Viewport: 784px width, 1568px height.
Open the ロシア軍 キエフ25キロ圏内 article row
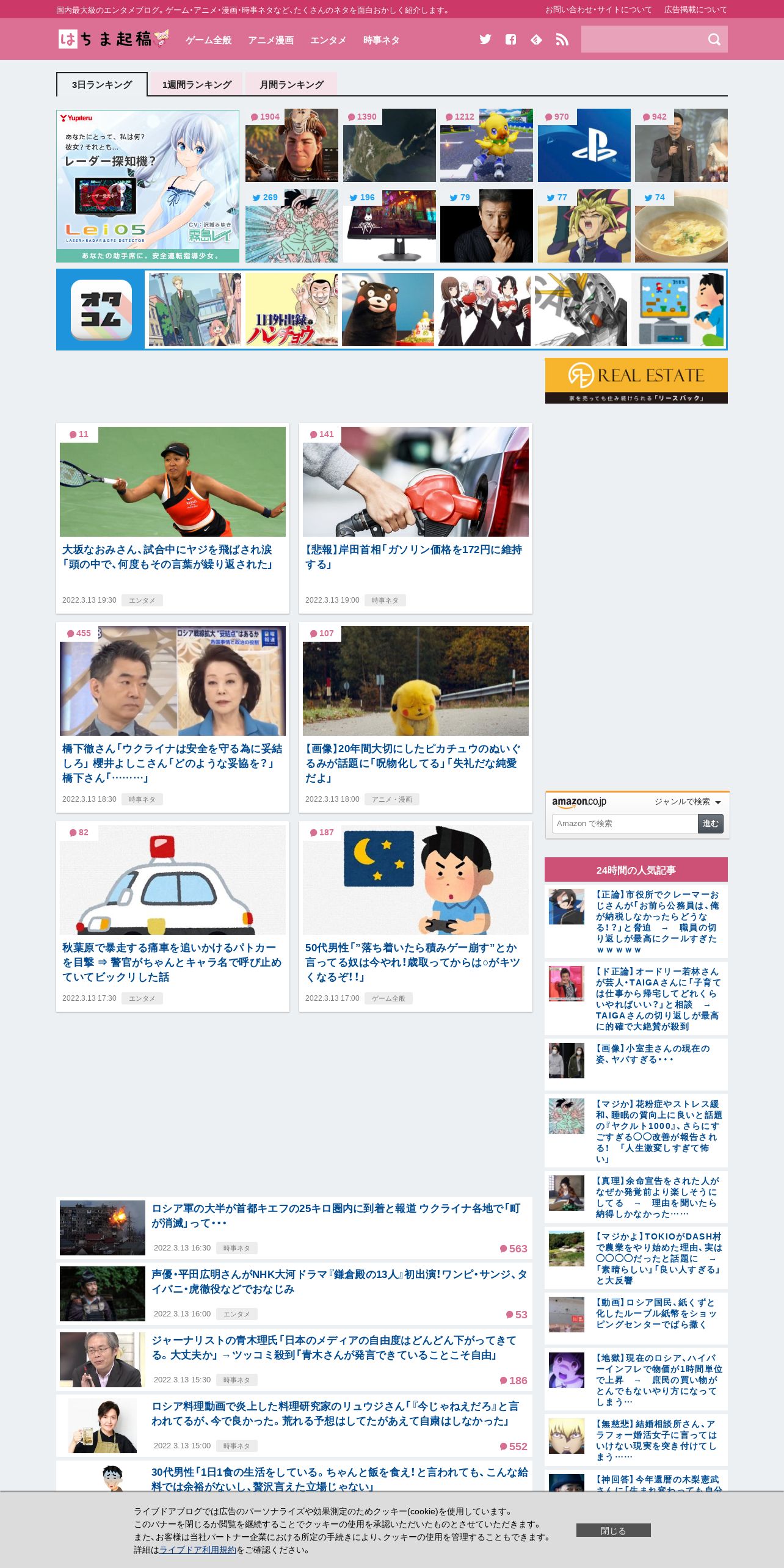[294, 1228]
